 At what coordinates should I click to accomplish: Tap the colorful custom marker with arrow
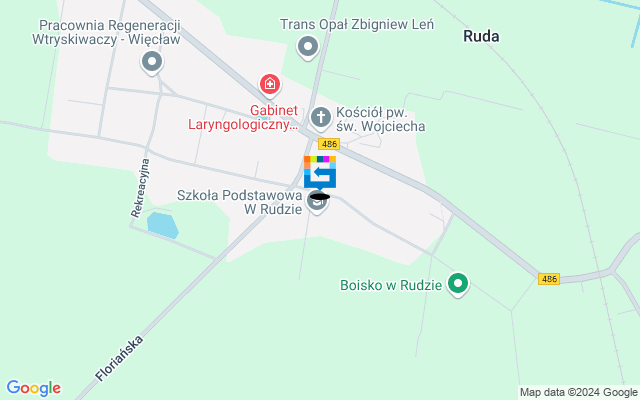(320, 172)
